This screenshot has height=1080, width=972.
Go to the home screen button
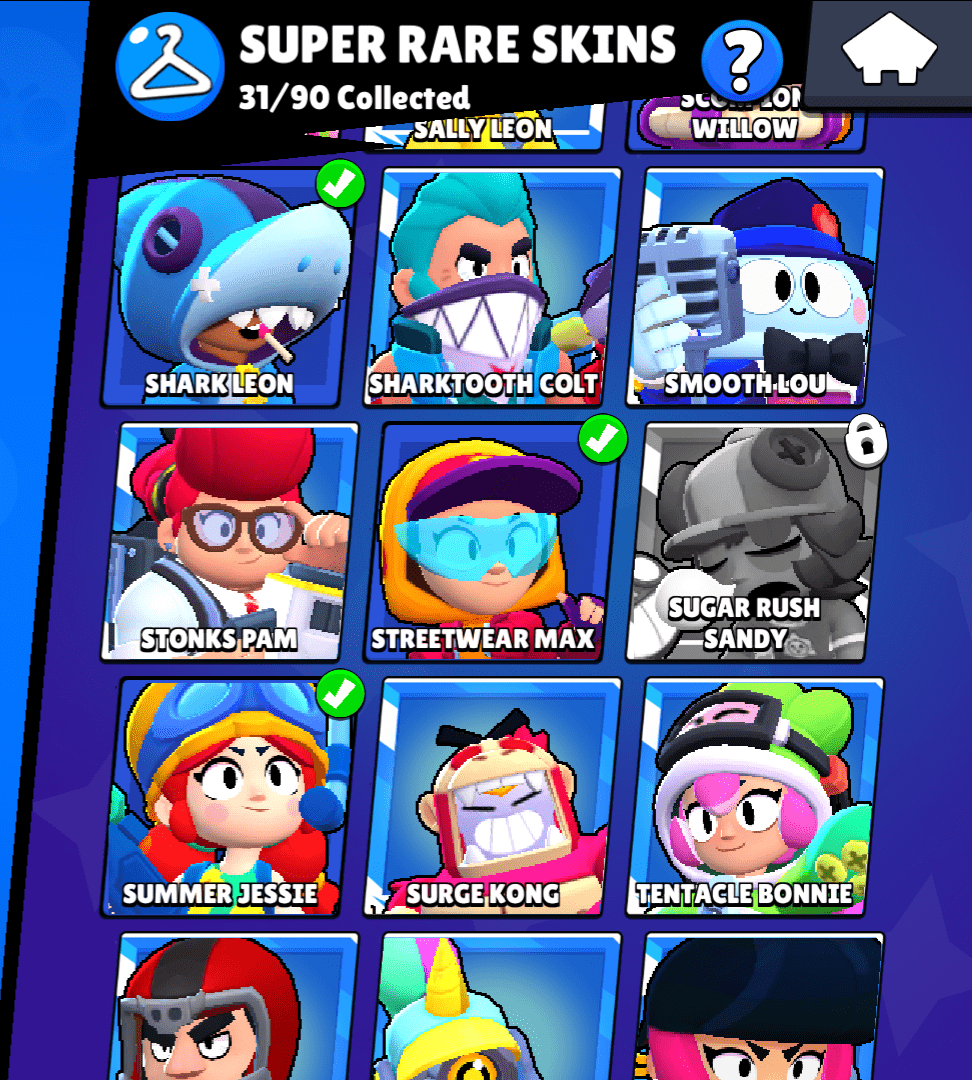[x=889, y=50]
